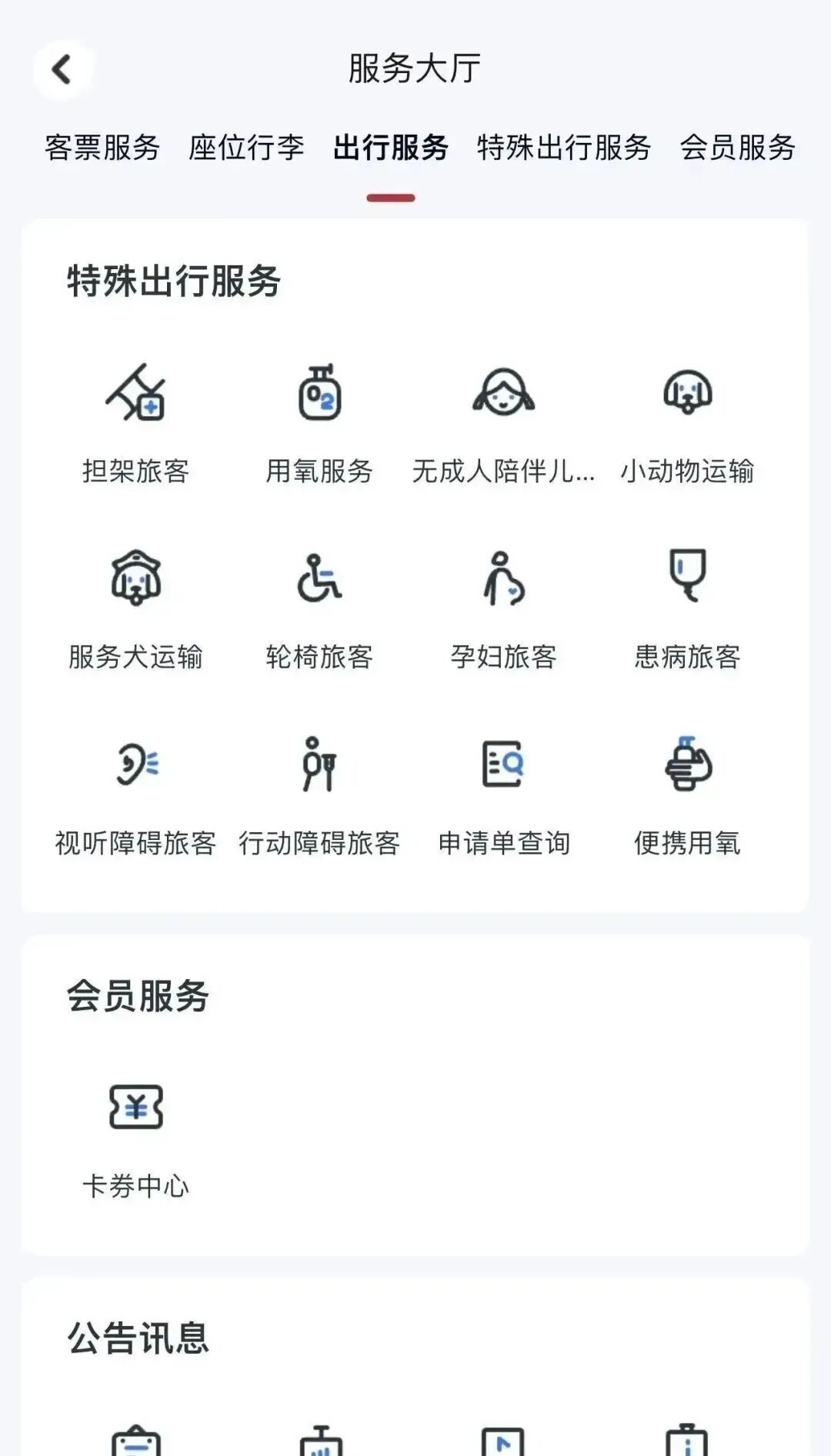
Task: Select unaccompanied minor service 无成人陪伴儿
Action: pos(503,421)
